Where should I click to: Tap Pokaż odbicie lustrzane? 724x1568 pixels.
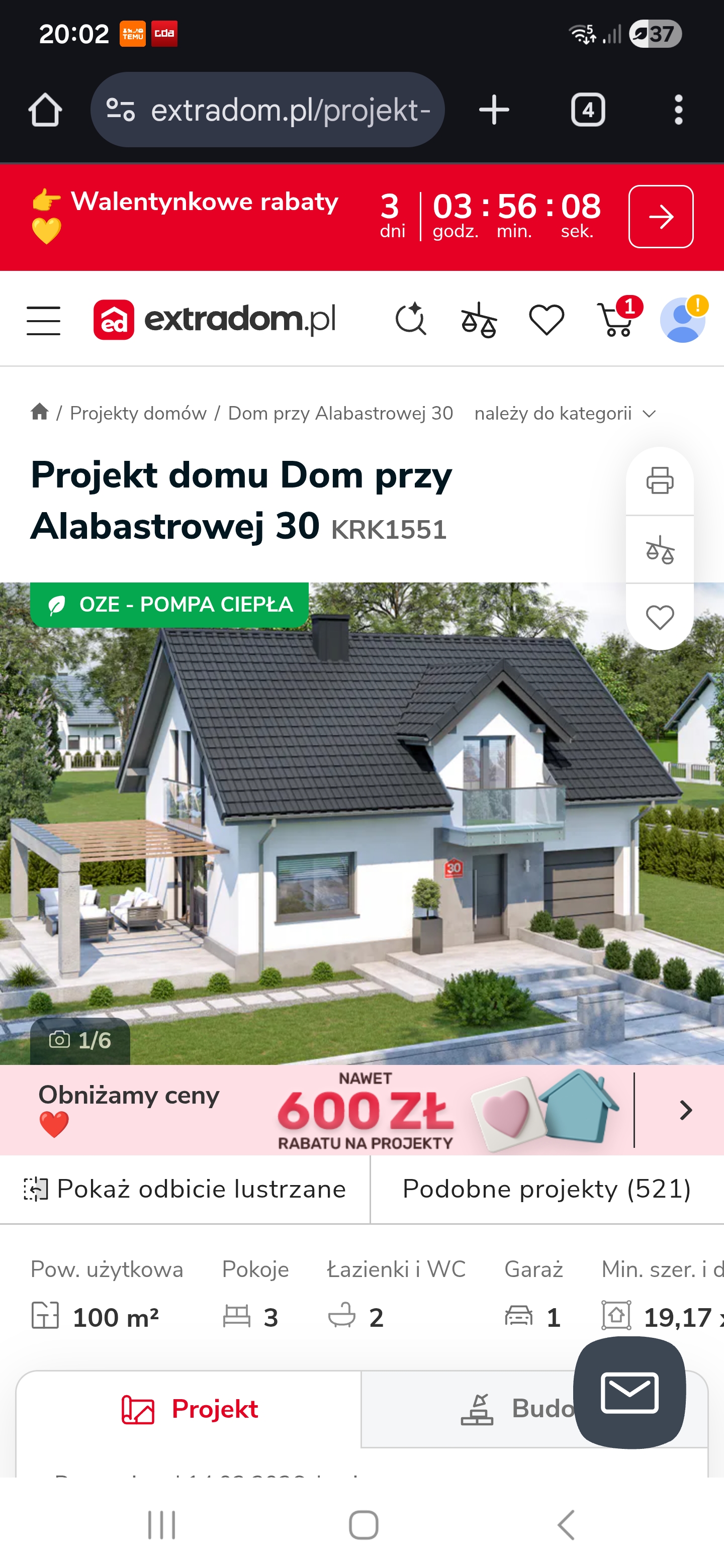[x=185, y=1190]
